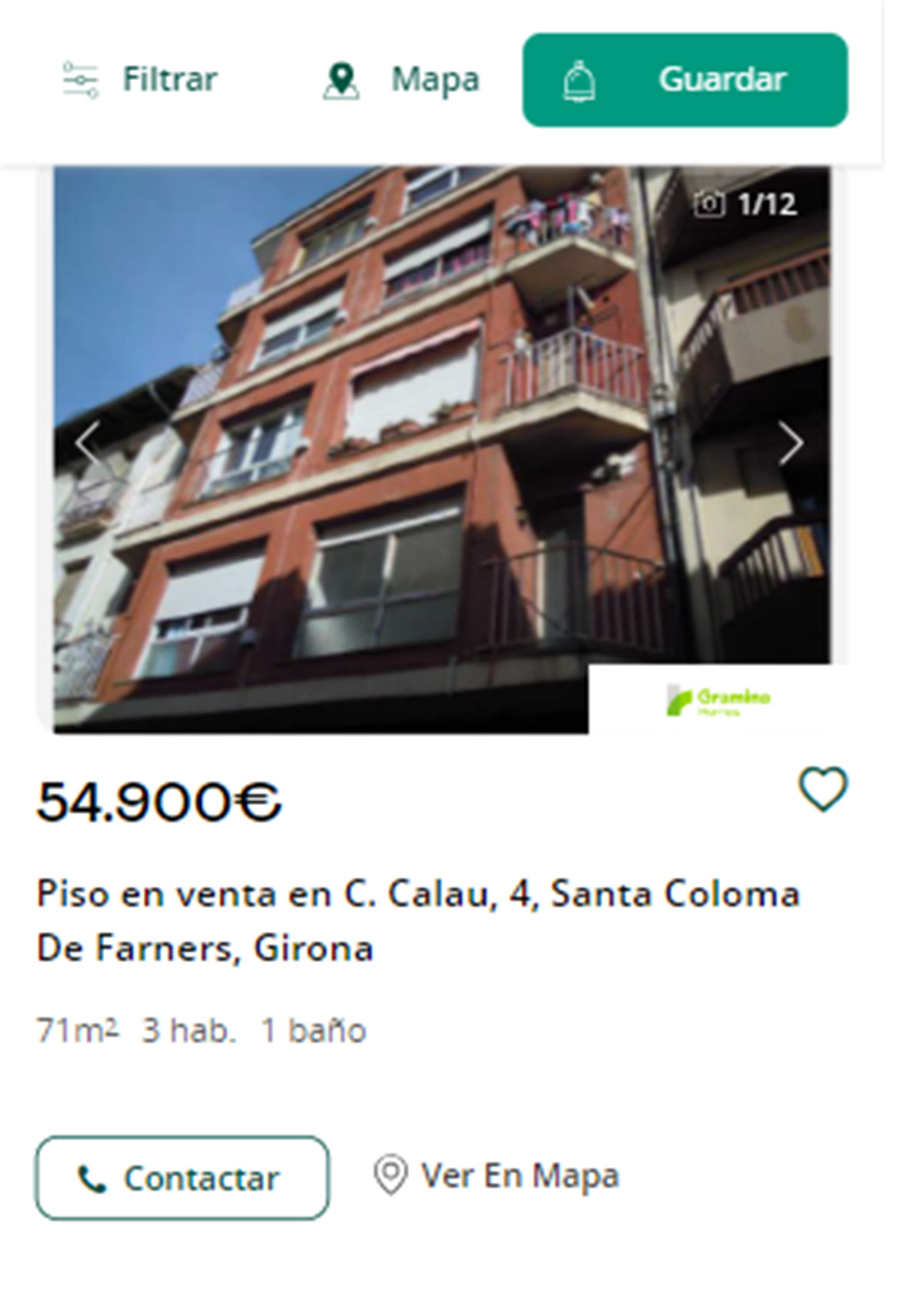Go to the previous listing photo
924x1314 pixels.
click(x=86, y=444)
